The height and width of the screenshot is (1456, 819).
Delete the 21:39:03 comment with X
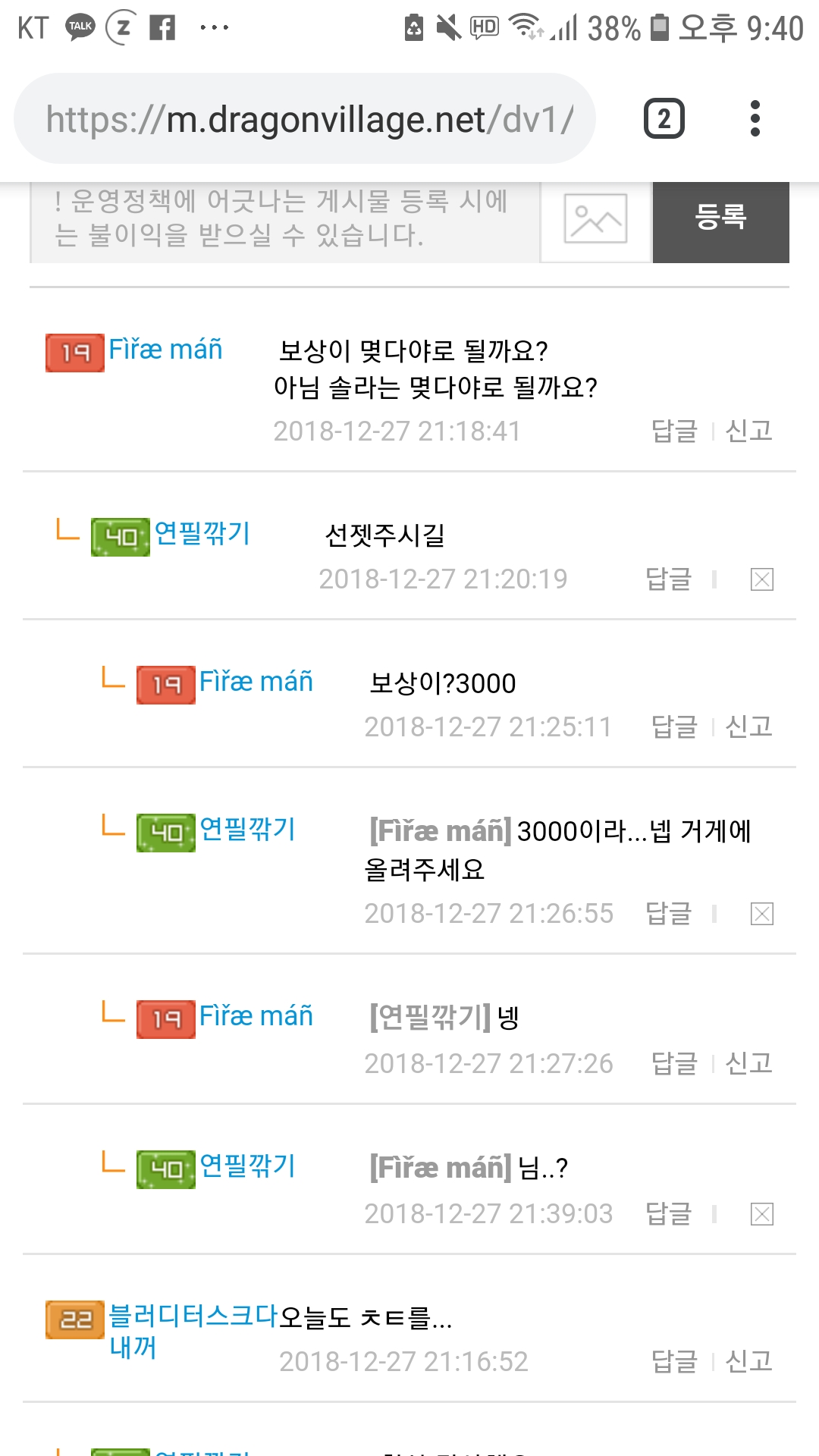761,1215
